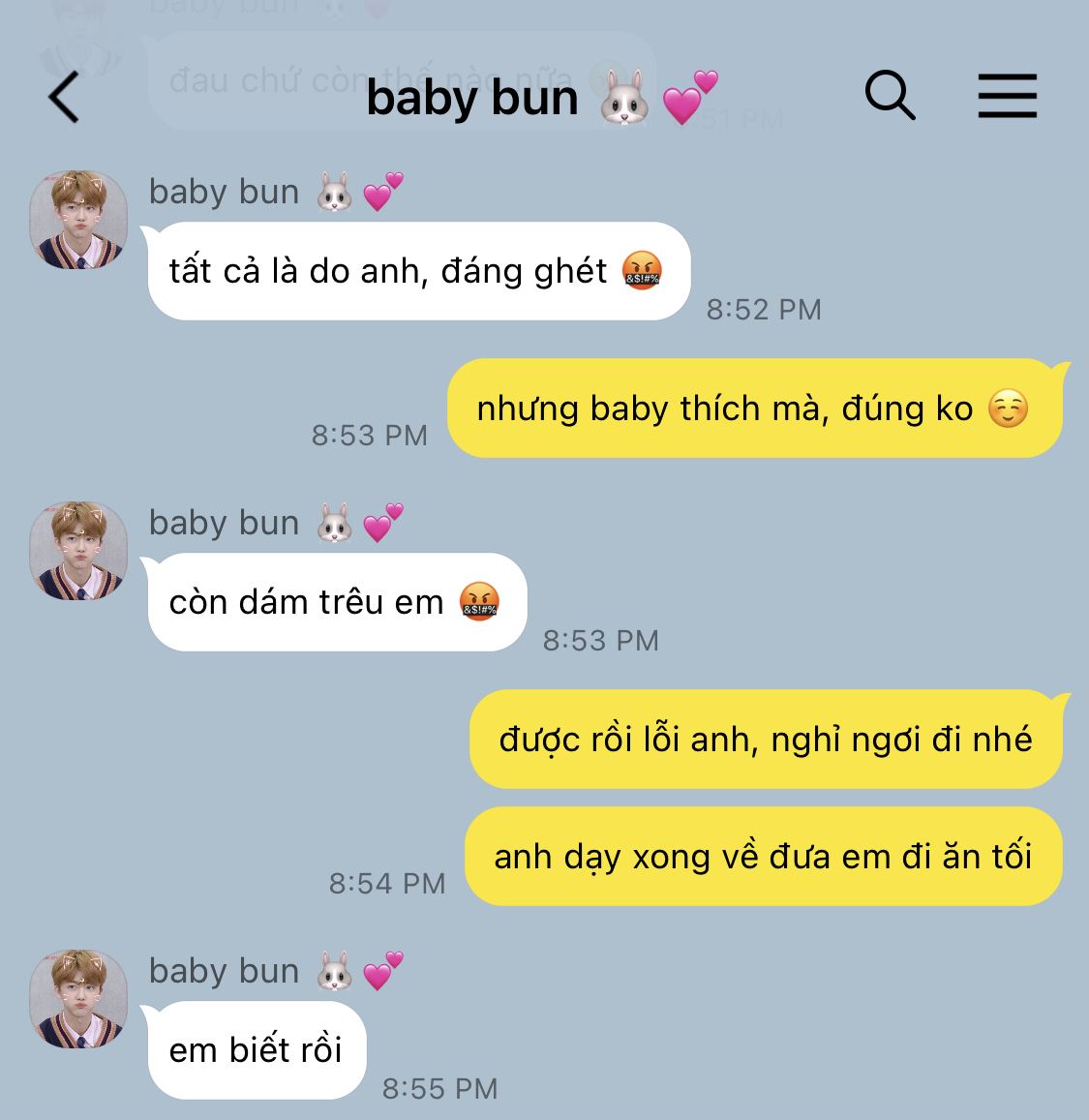
Task: View profile from avatar beside "còn dám trêu em"
Action: click(x=78, y=551)
